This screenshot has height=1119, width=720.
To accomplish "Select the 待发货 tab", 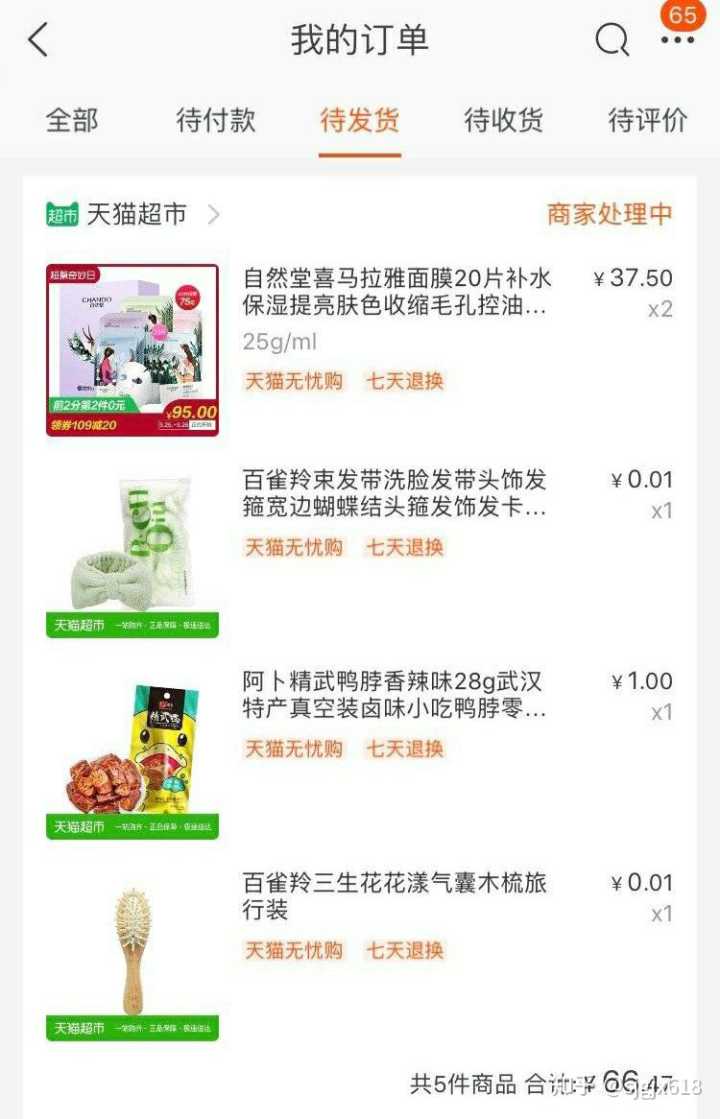I will click(x=360, y=121).
